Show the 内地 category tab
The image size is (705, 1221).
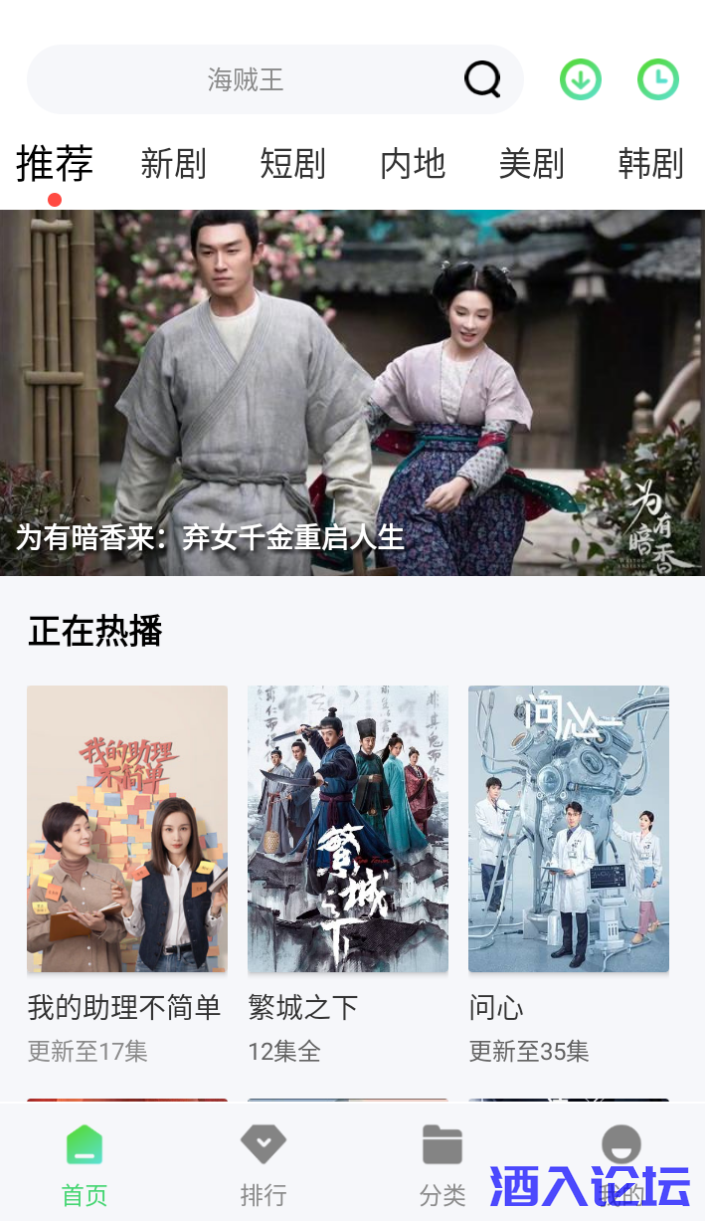[x=412, y=163]
